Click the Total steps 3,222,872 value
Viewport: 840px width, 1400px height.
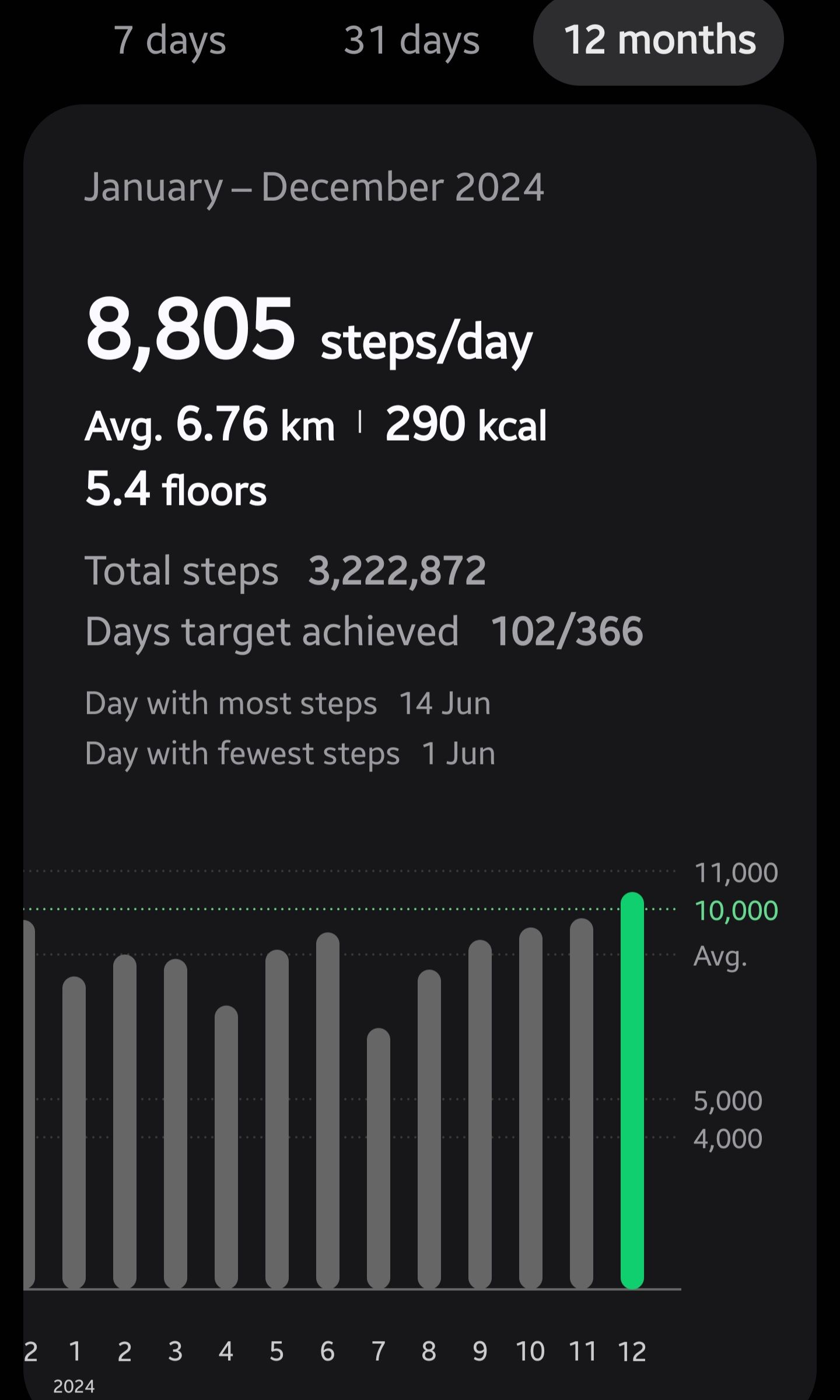click(286, 571)
